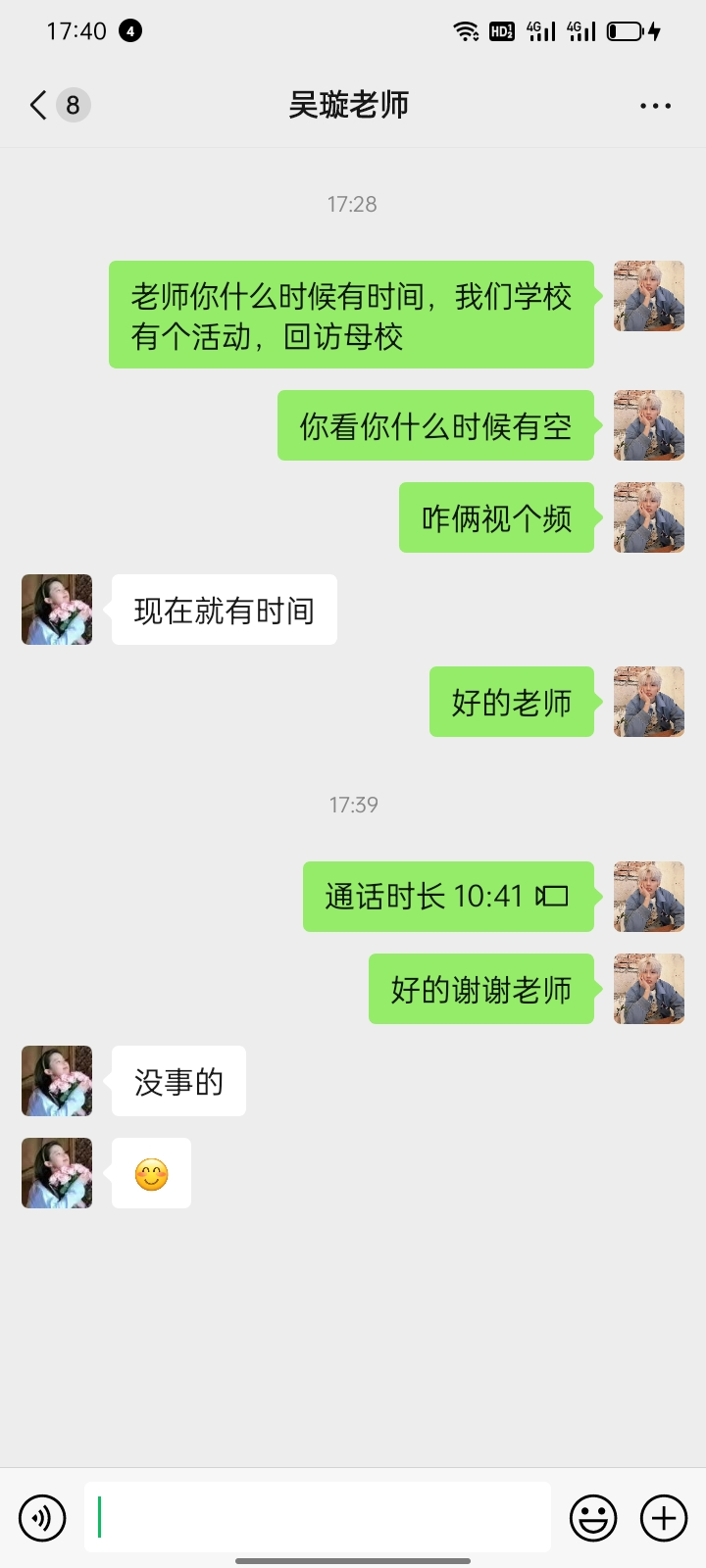Switch to voice message input
The height and width of the screenshot is (1568, 706).
click(x=42, y=1518)
